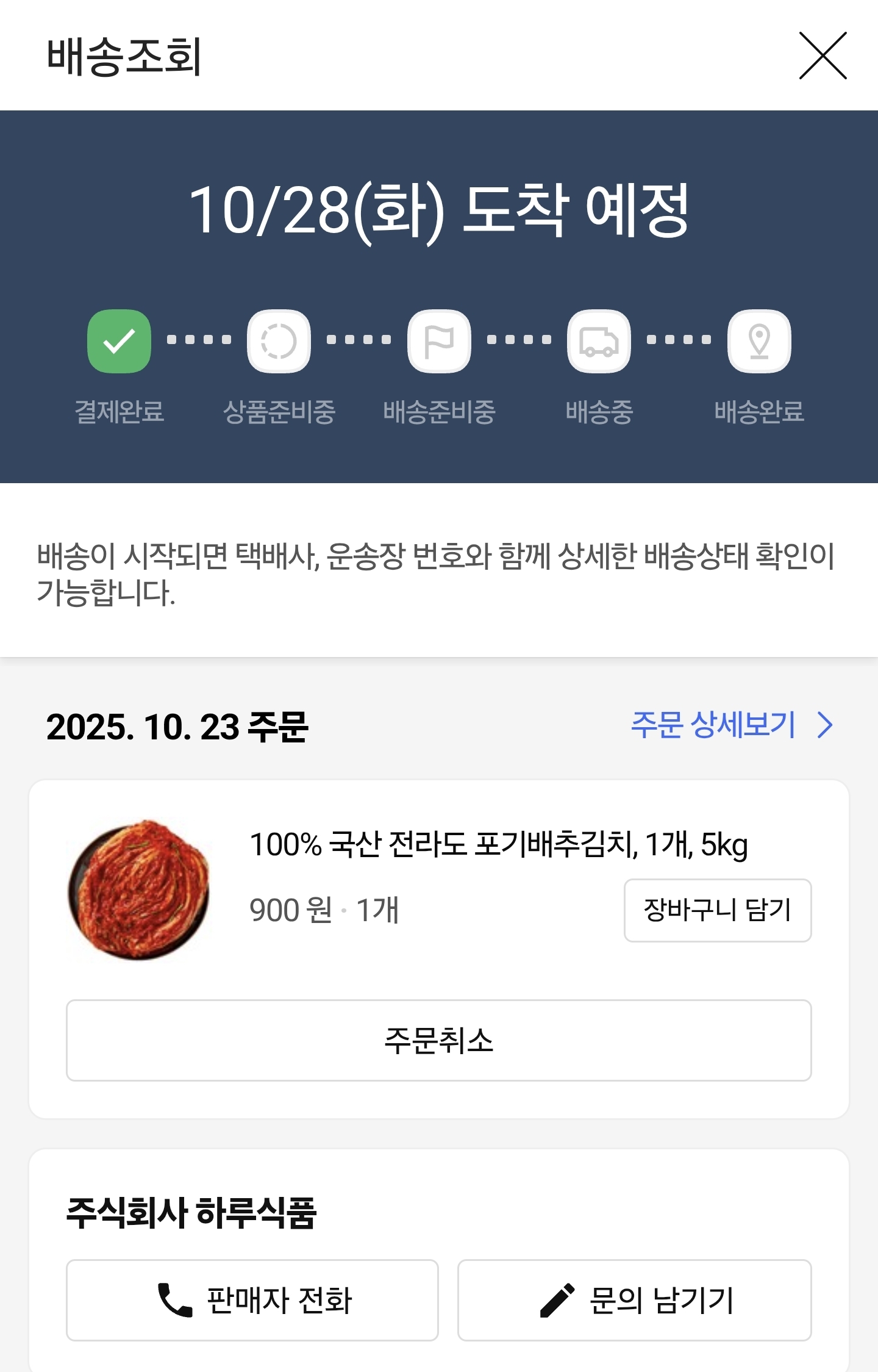The height and width of the screenshot is (1372, 878).
Task: Leave an inquiry with 문의 남기기
Action: click(x=635, y=1300)
